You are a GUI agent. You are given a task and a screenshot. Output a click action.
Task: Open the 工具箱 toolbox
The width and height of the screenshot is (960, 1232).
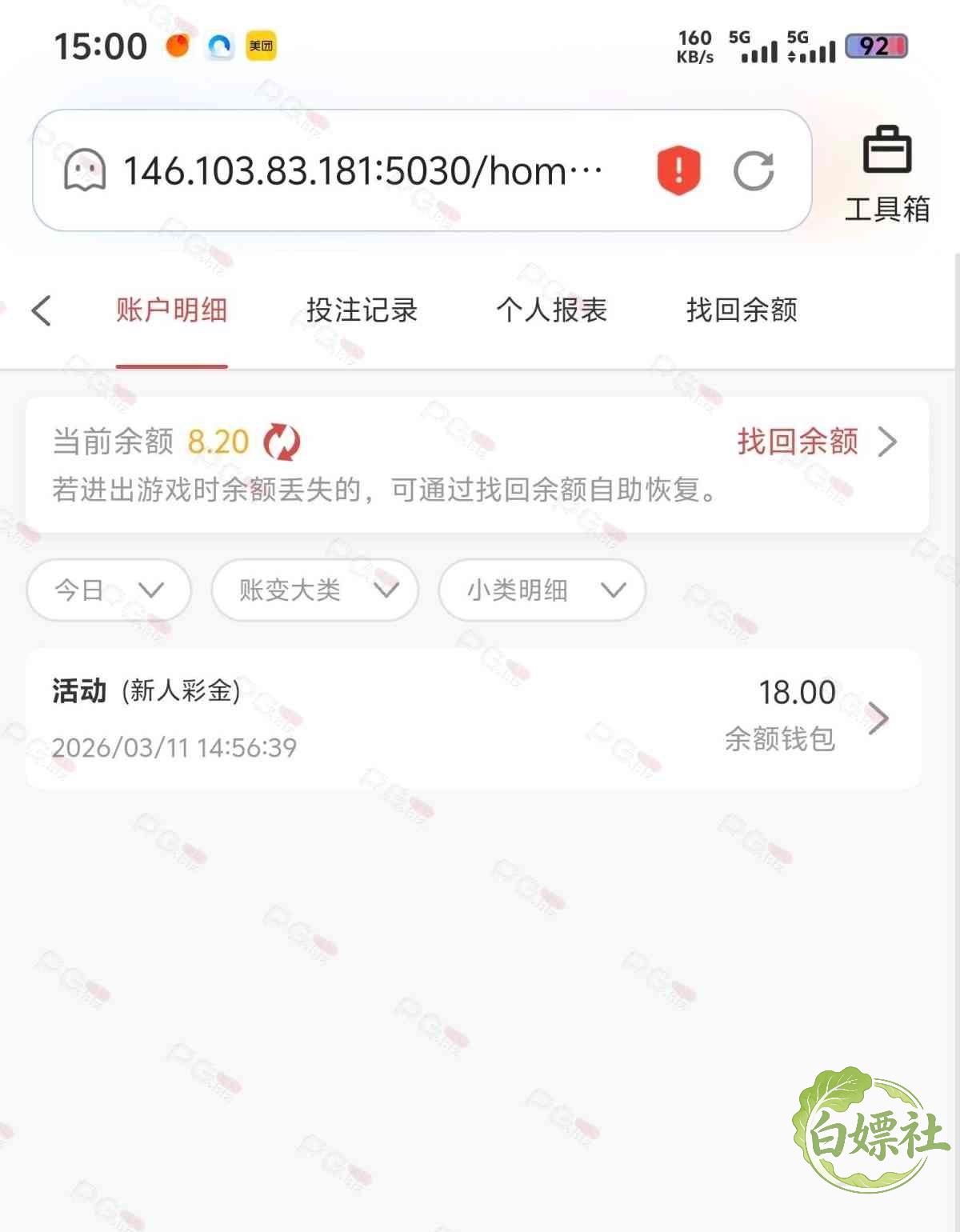click(887, 174)
